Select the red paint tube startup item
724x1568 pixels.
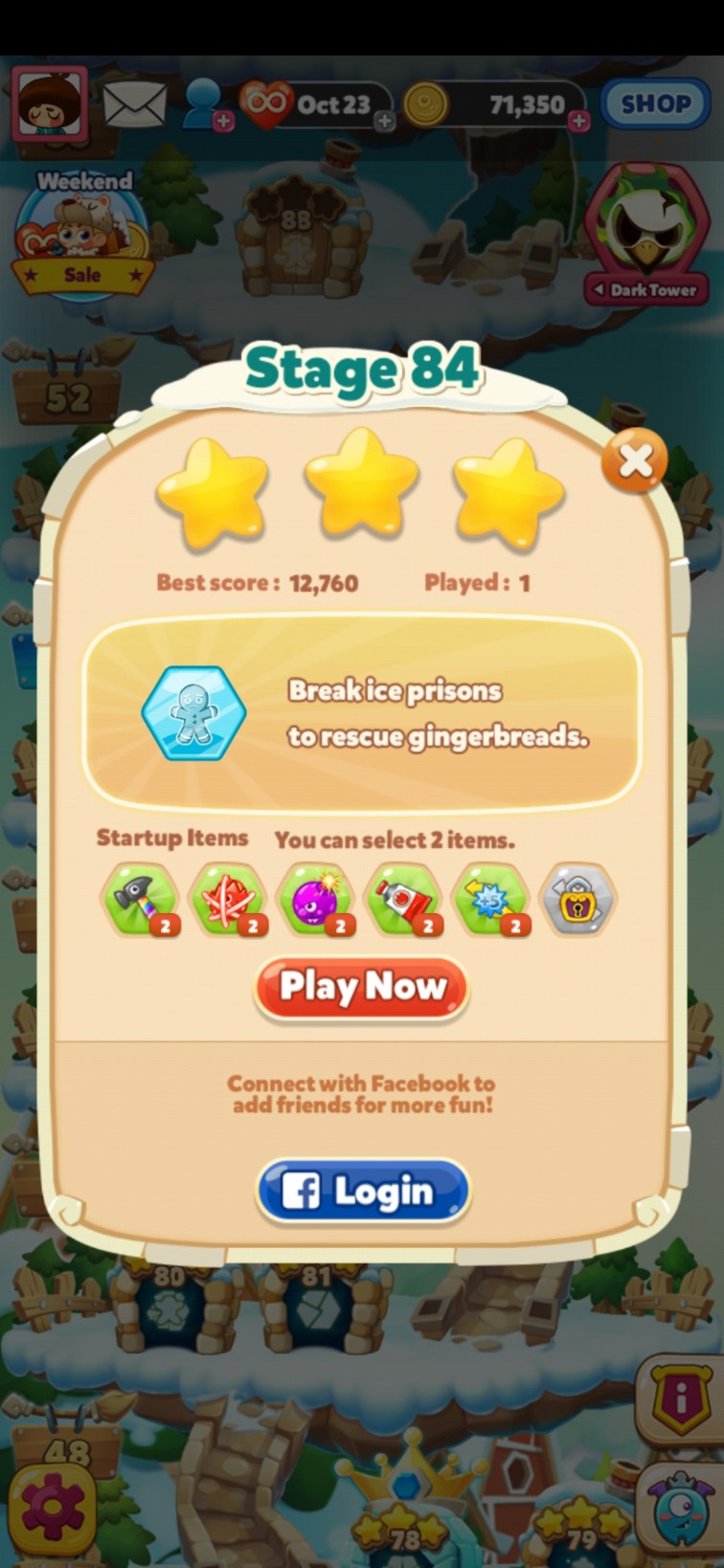404,899
